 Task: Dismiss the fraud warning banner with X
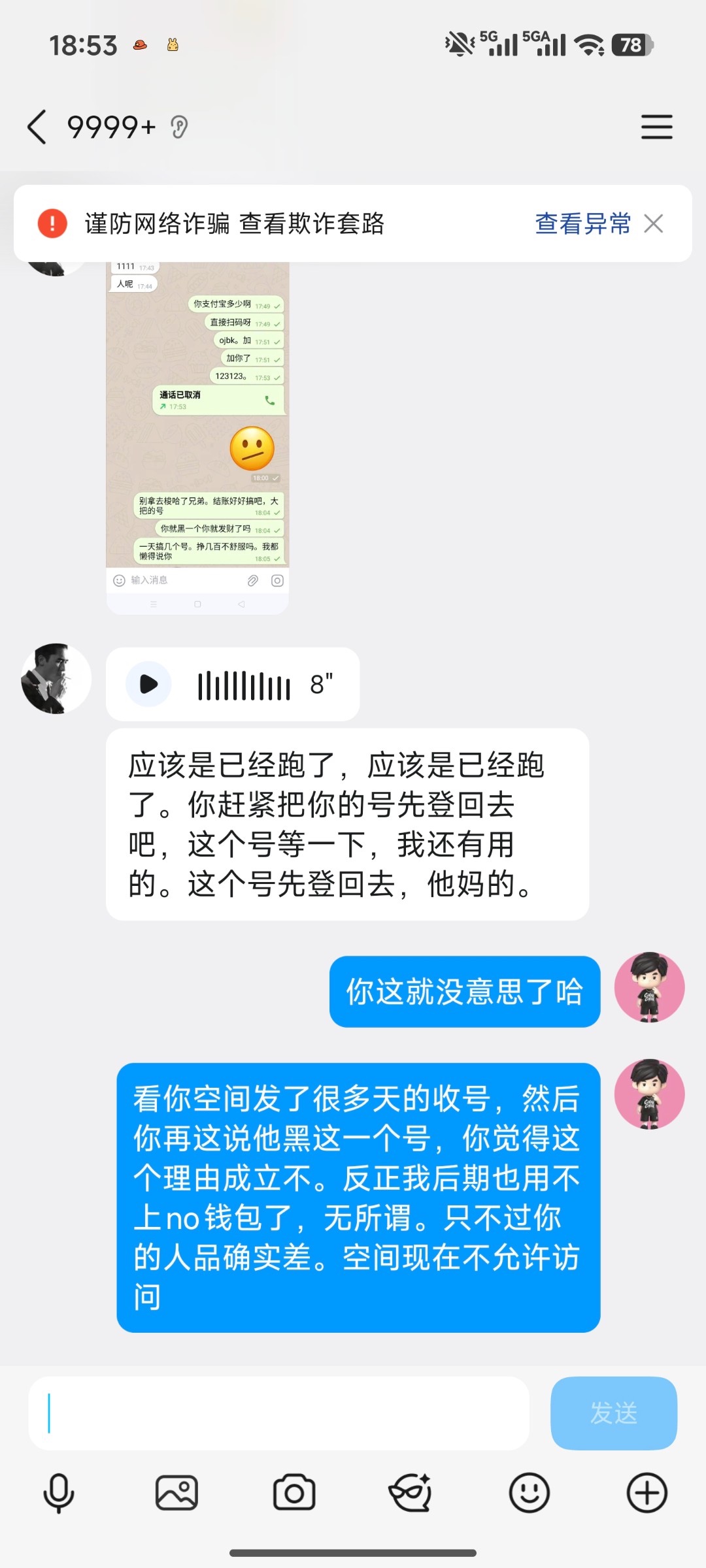pyautogui.click(x=653, y=223)
